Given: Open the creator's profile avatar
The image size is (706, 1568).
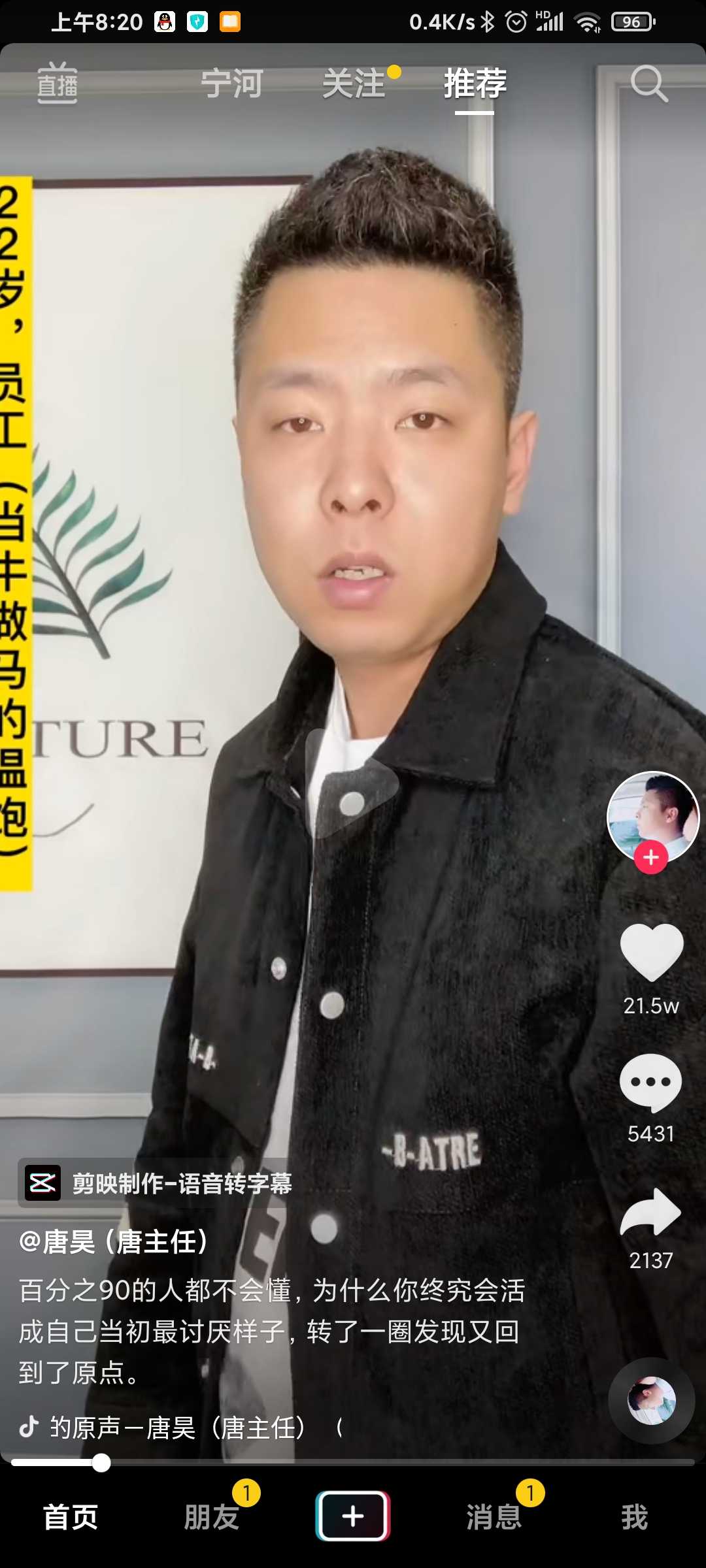Looking at the screenshot, I should (x=652, y=817).
